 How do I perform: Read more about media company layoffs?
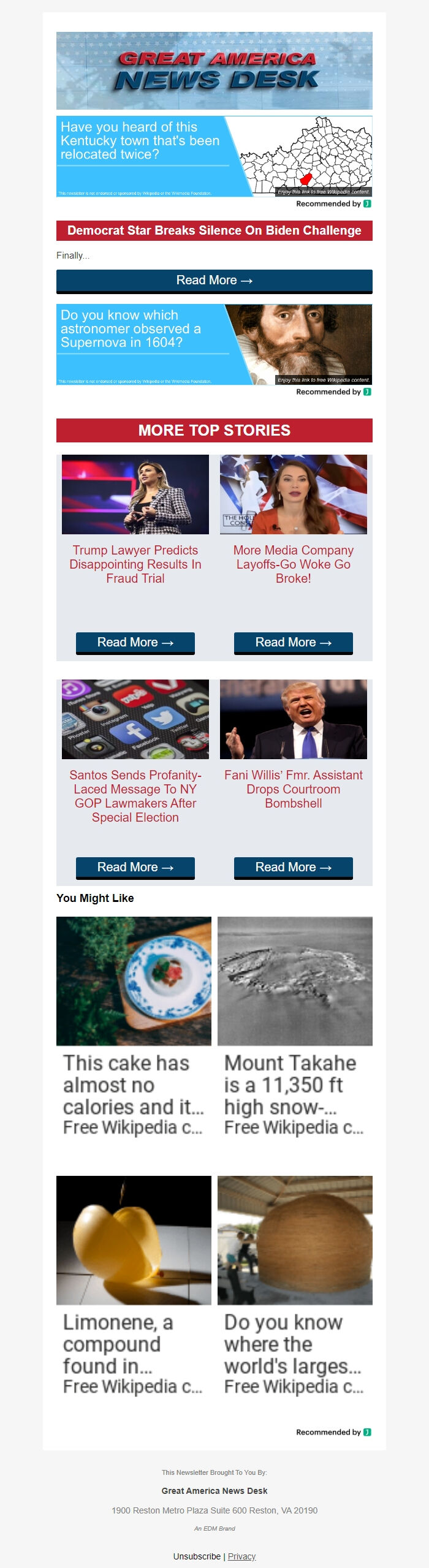click(293, 643)
